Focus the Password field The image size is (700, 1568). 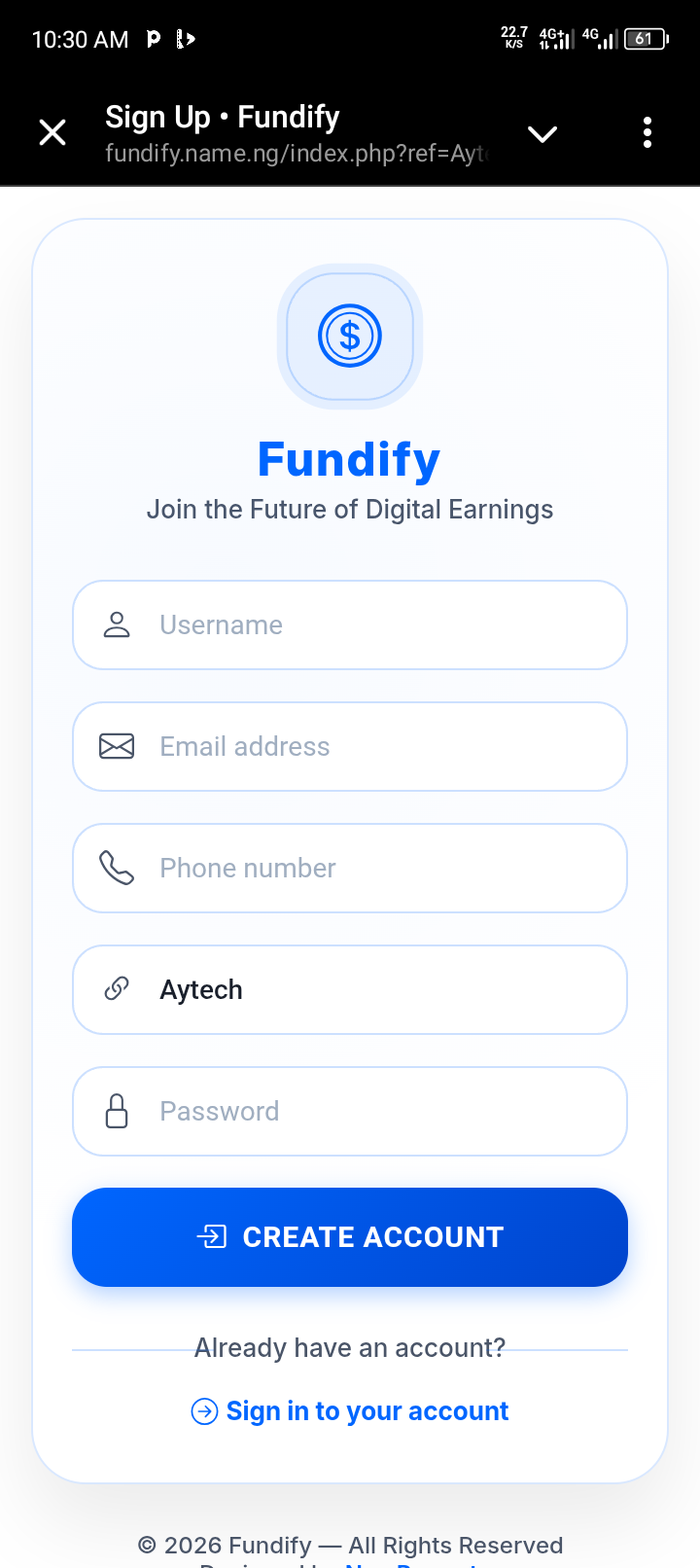coord(350,1112)
